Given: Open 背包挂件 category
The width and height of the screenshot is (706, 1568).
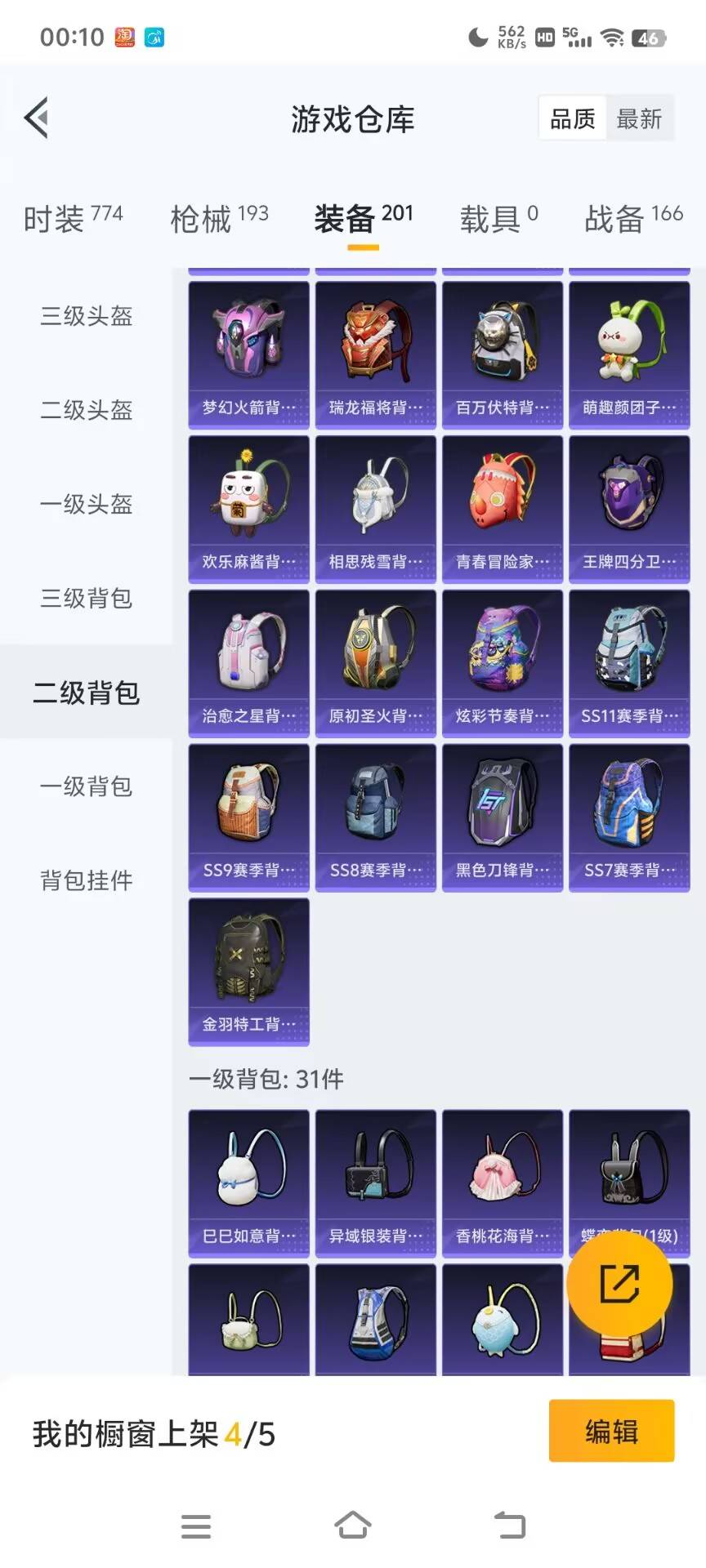Looking at the screenshot, I should pos(87,880).
